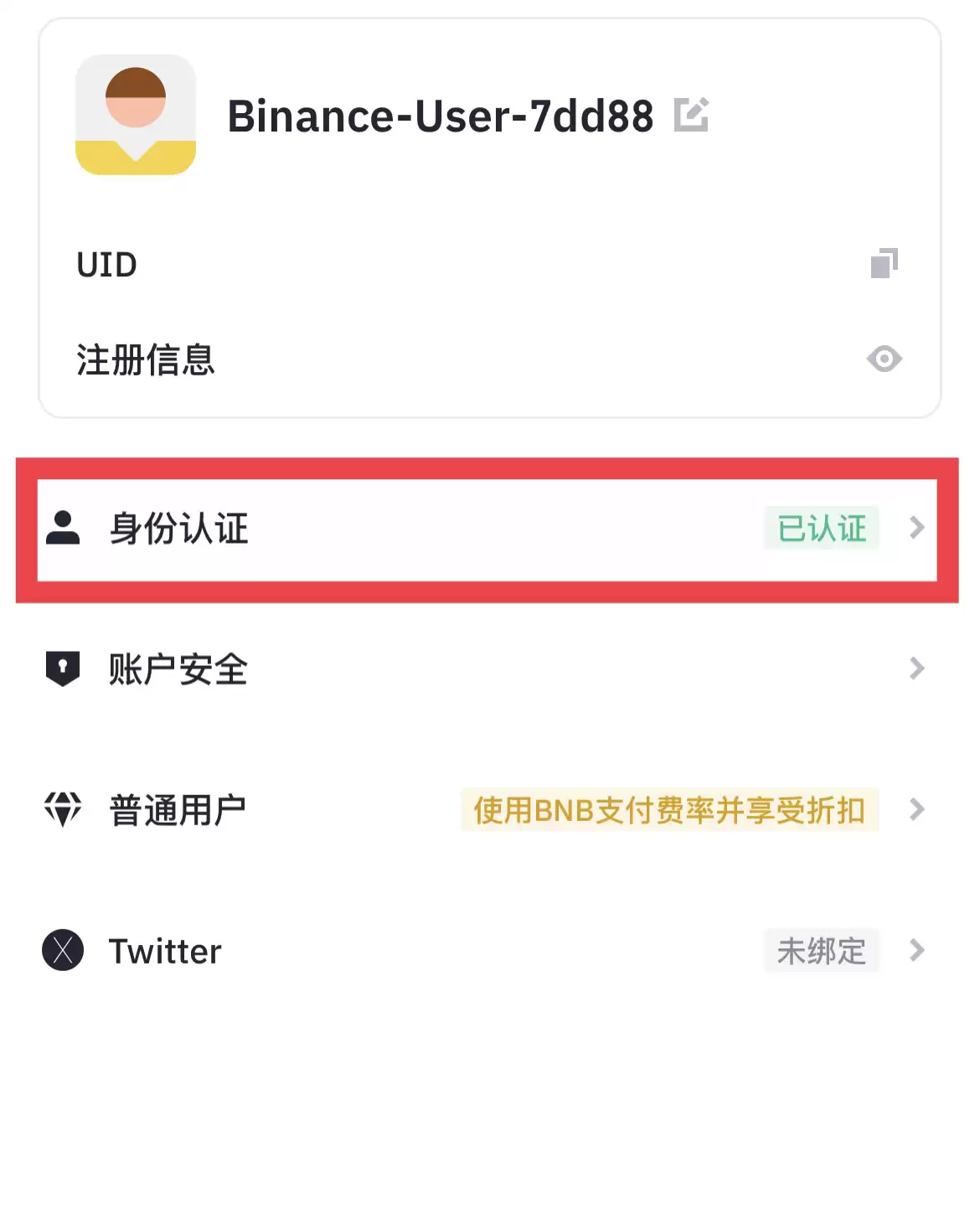Expand the 身份认证 row chevron

point(918,529)
